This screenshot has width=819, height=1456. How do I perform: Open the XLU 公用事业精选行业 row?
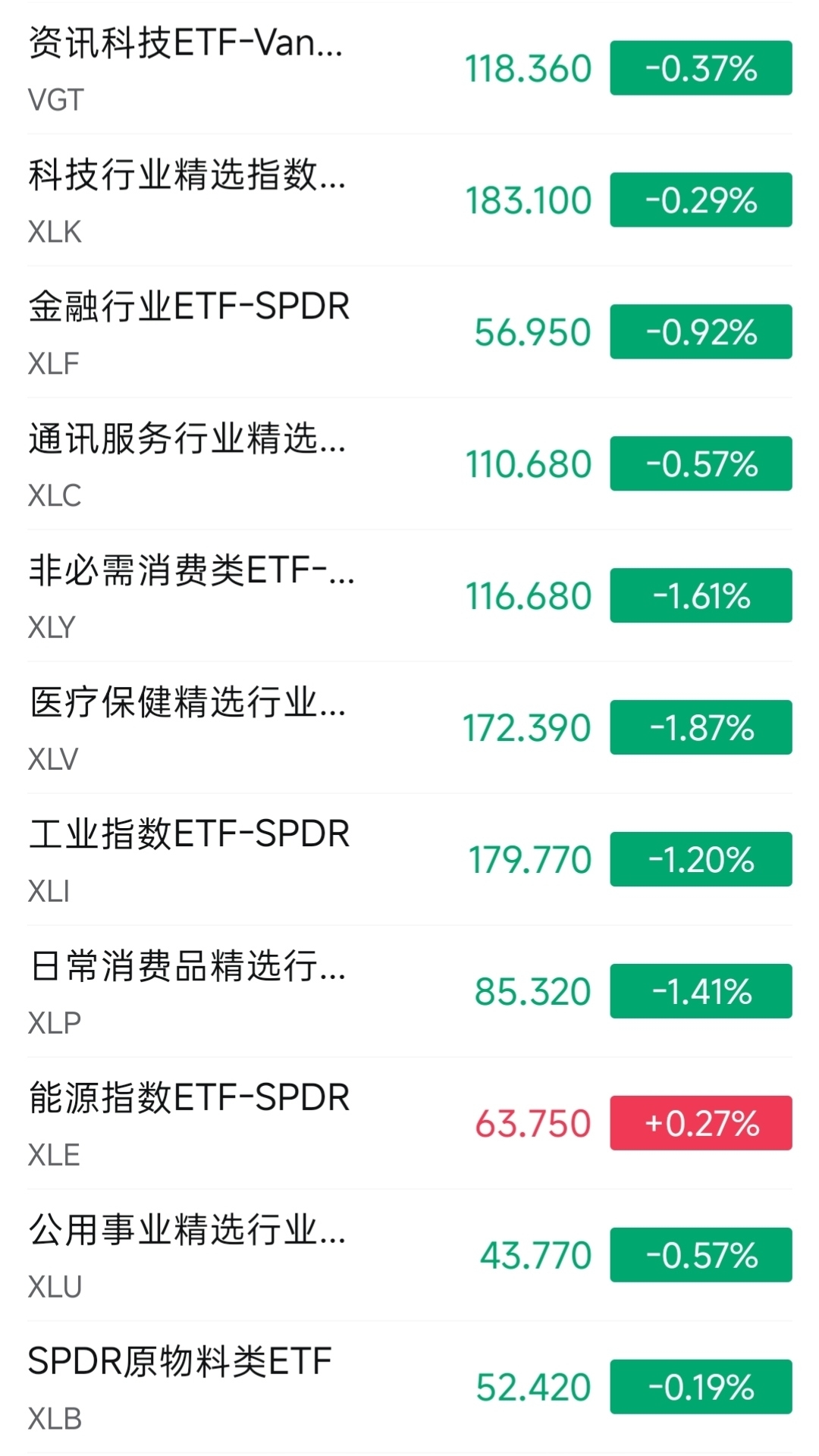click(409, 1256)
